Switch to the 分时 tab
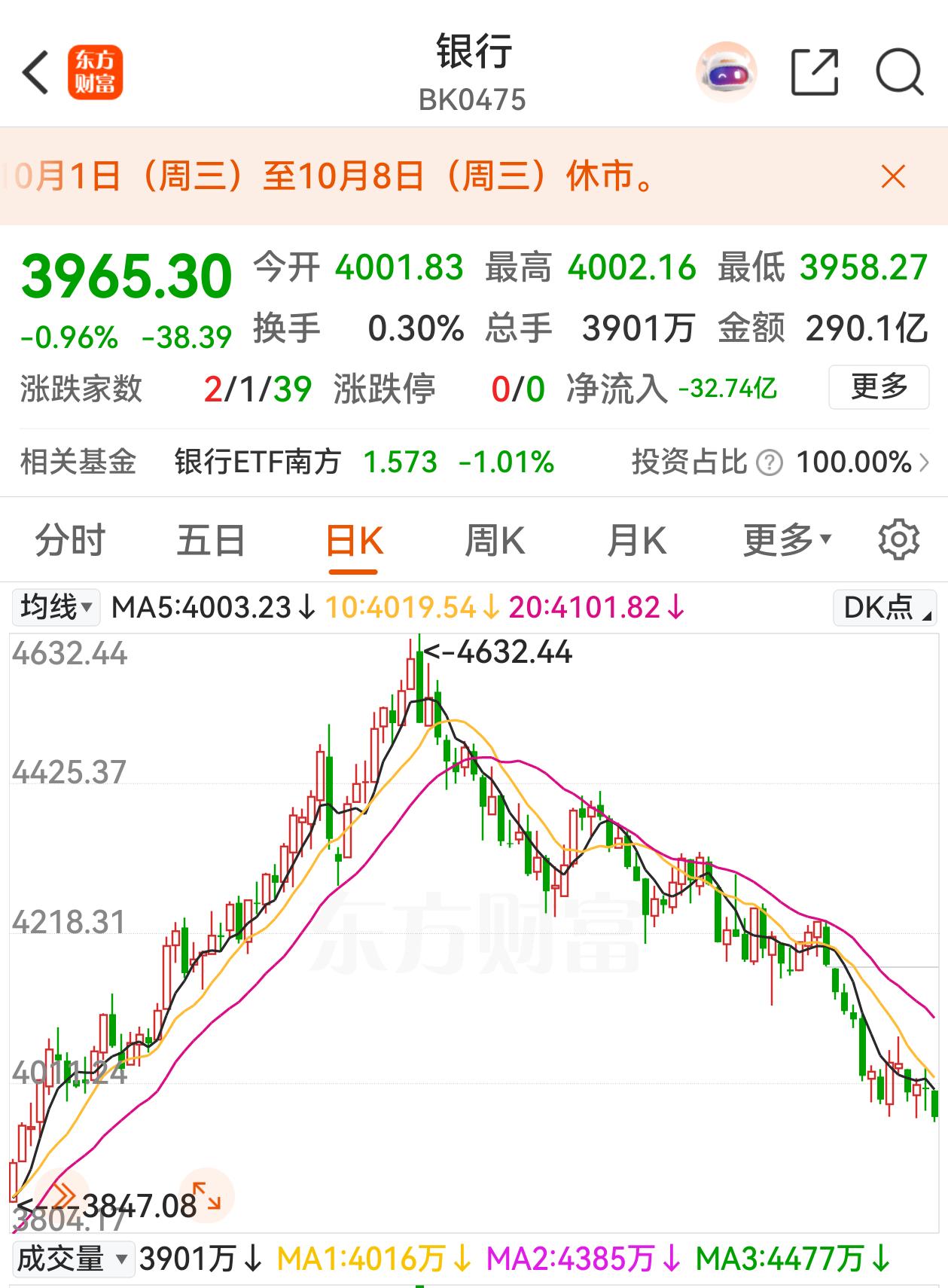Viewport: 948px width, 1288px height. [70, 541]
